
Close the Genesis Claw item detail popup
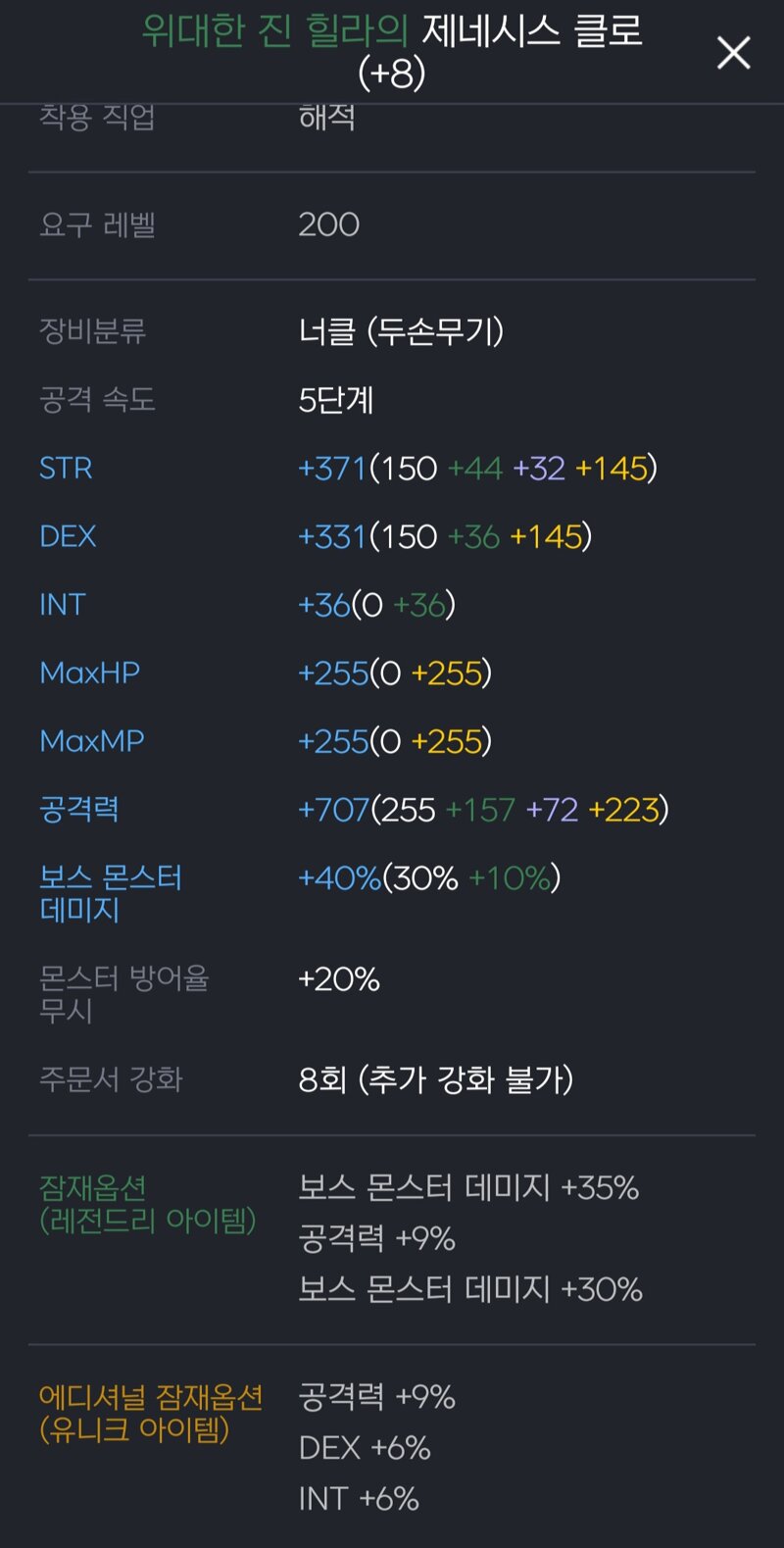733,52
